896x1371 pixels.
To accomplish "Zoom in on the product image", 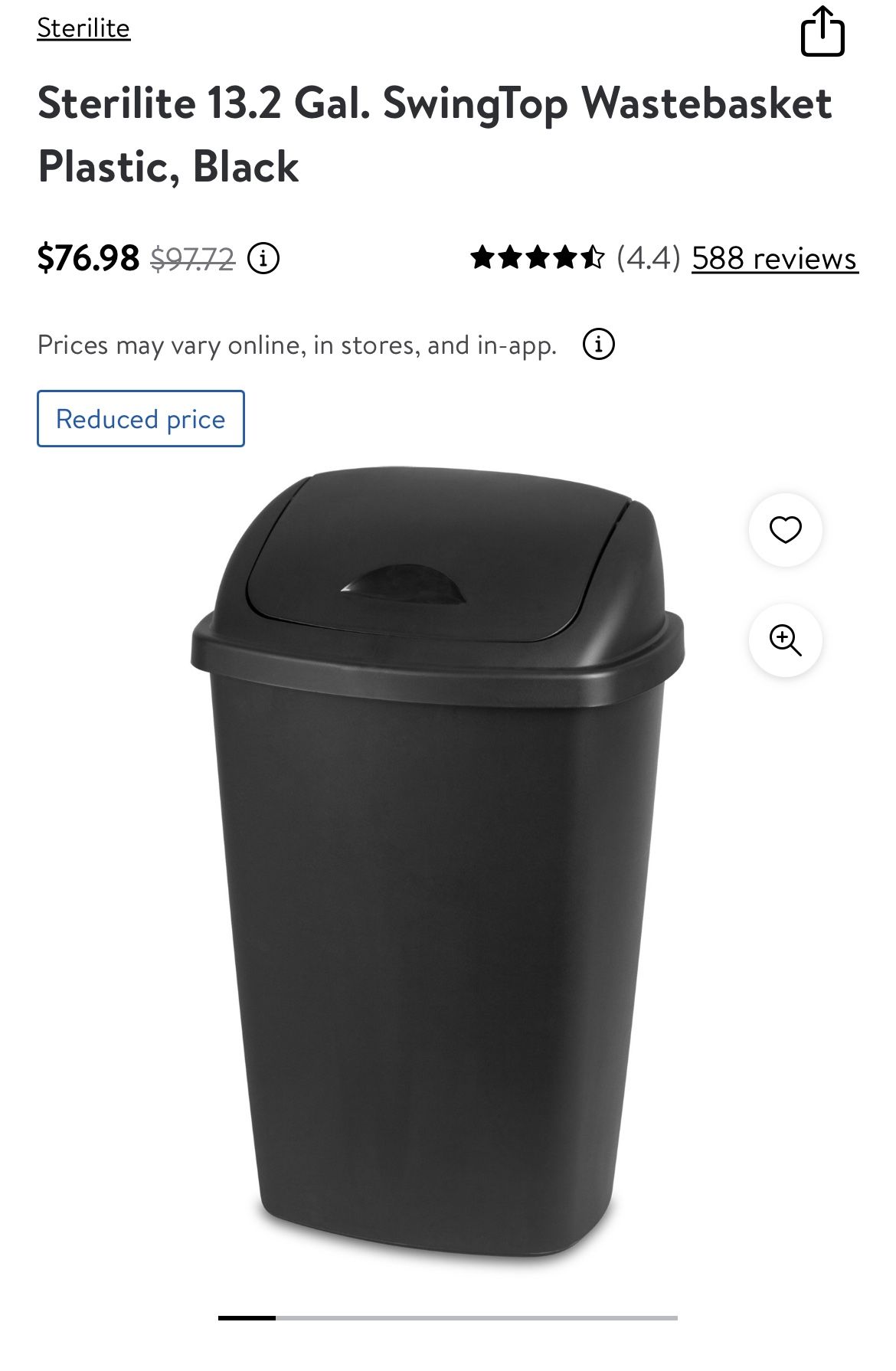I will coord(785,640).
